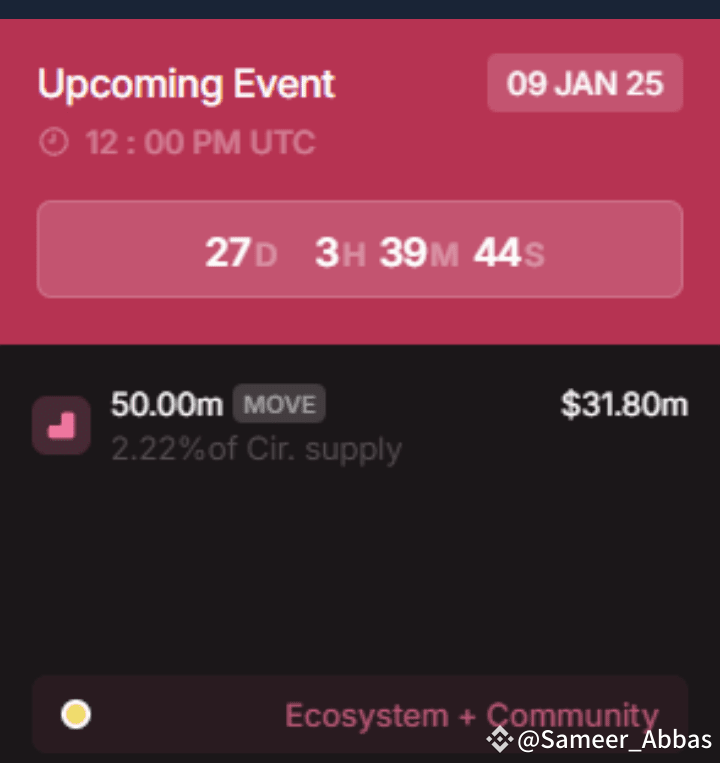Click the 2.22% circulating supply indicator
Screen dimensions: 720x763
(255, 449)
